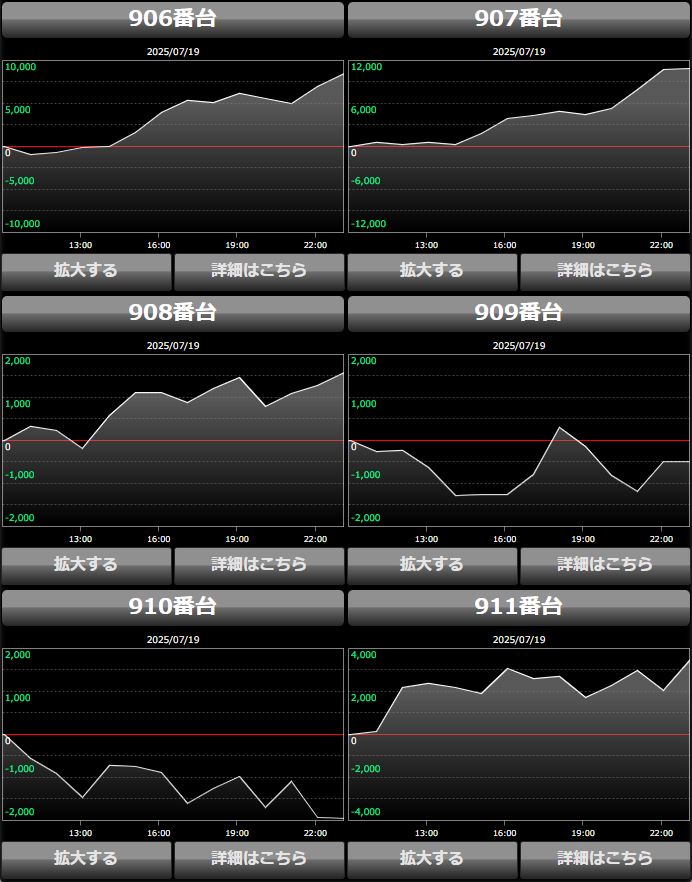
Task: Open 詳細はこちら for 911番台
Action: [x=605, y=858]
